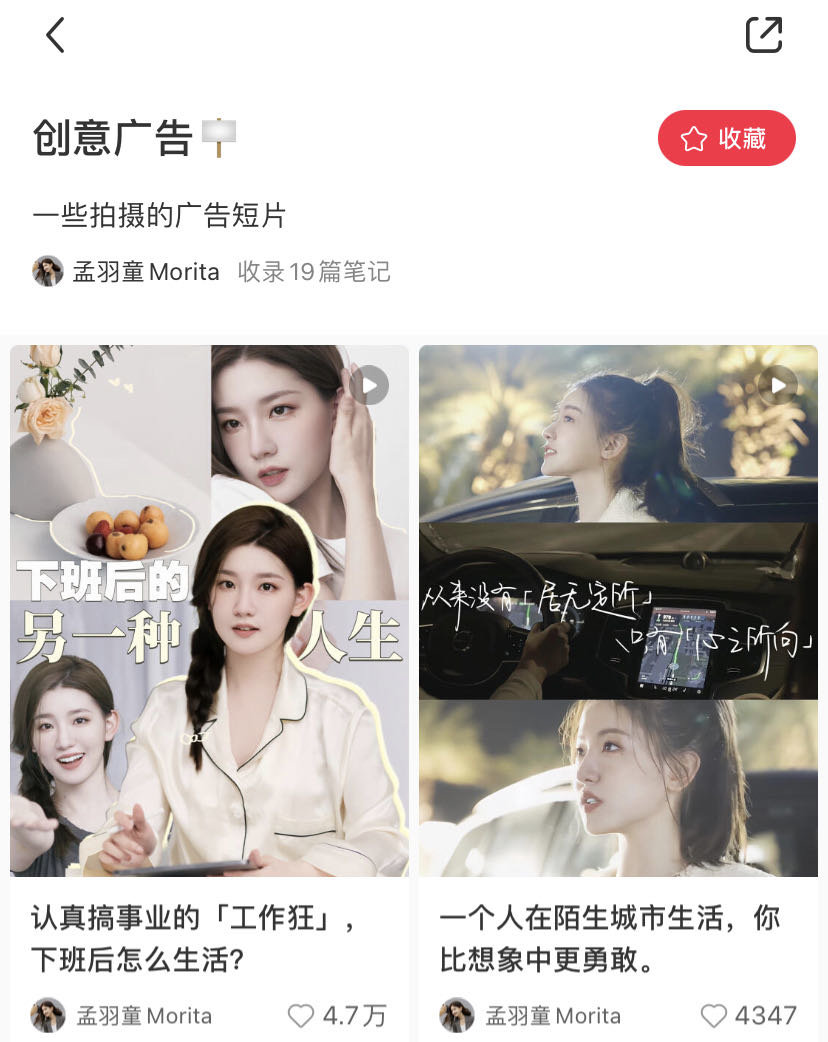
Task: Tap the play icon on the left video
Action: (369, 386)
